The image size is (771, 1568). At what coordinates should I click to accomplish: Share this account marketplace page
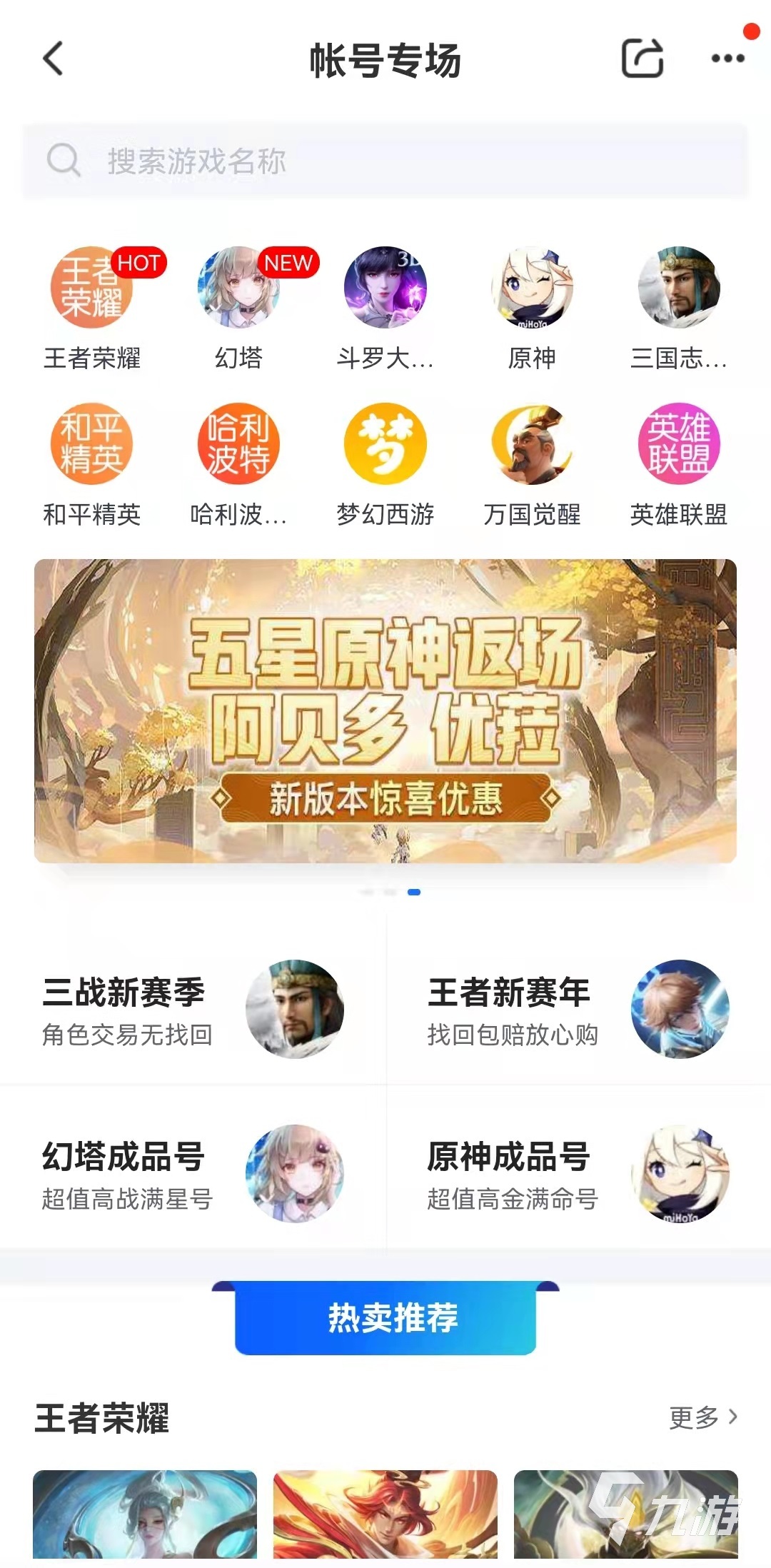coord(642,59)
